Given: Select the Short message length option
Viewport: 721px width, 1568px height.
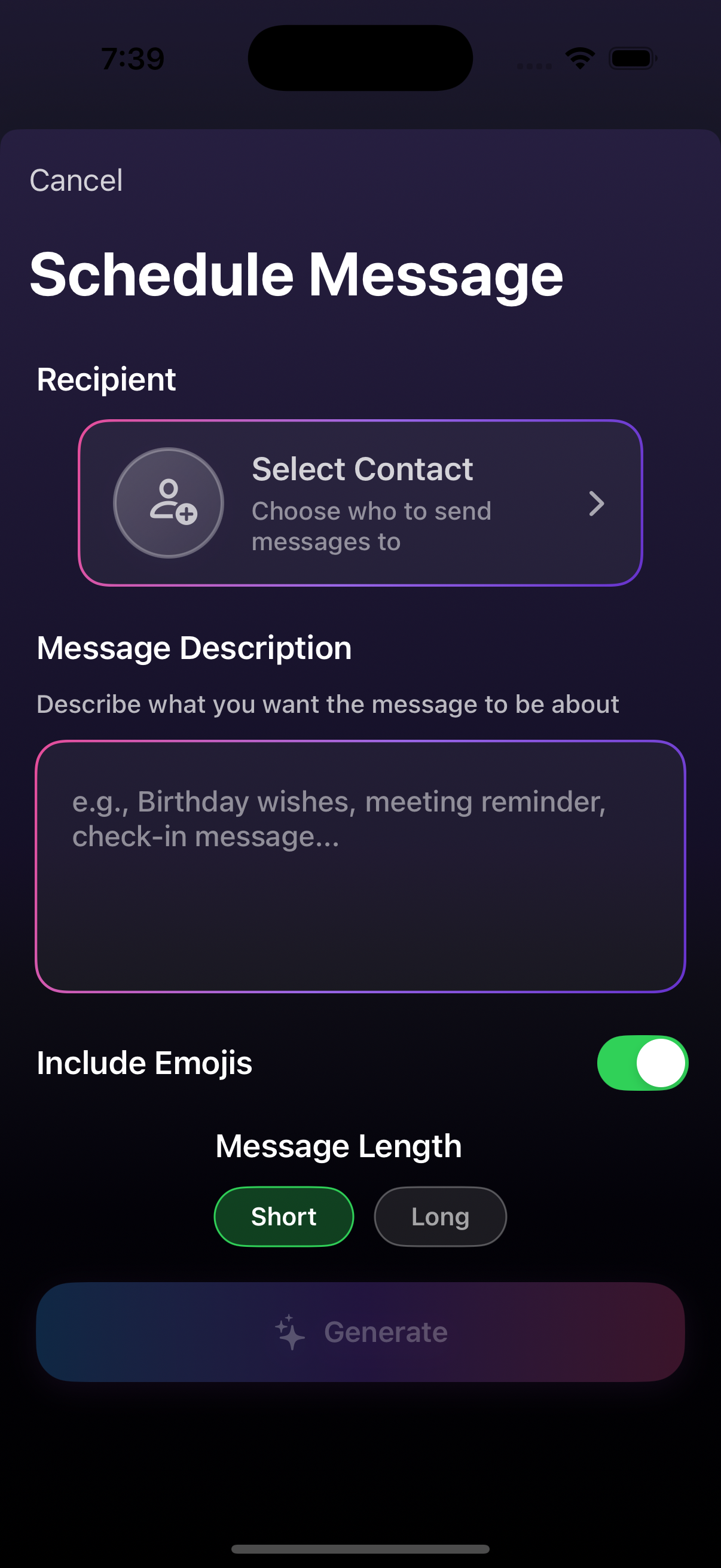Looking at the screenshot, I should click(x=283, y=1216).
